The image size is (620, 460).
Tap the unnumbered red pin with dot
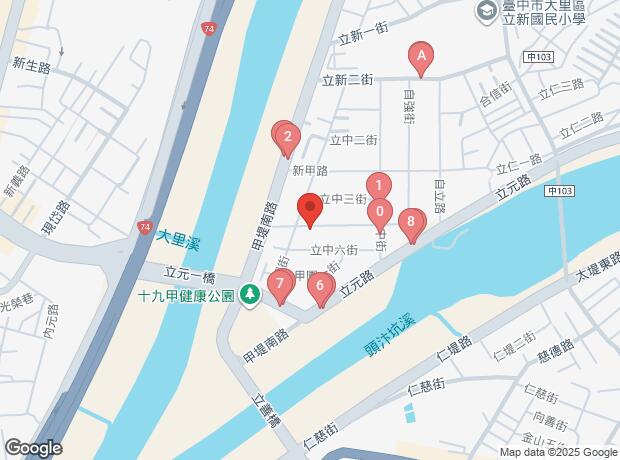(x=309, y=208)
